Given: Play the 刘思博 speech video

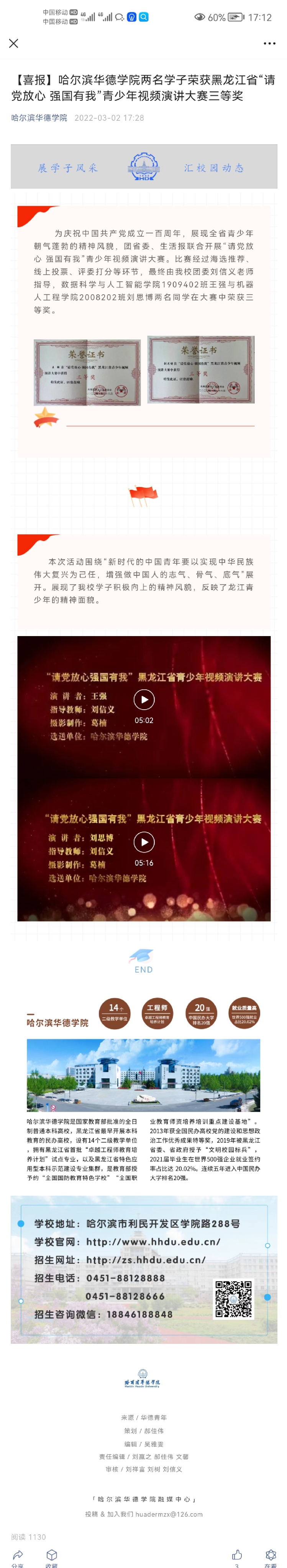Looking at the screenshot, I should pyautogui.click(x=144, y=842).
